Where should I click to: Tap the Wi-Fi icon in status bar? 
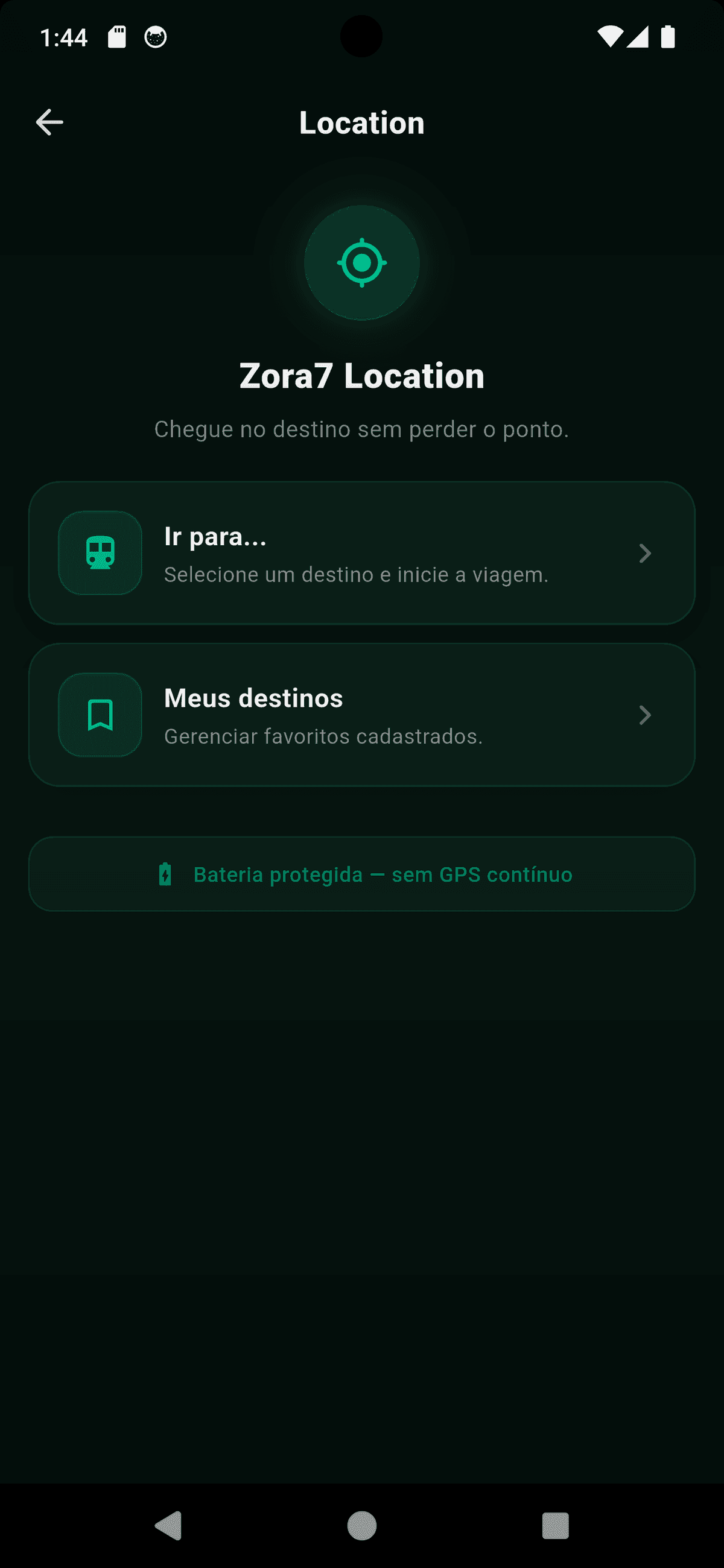point(611,37)
